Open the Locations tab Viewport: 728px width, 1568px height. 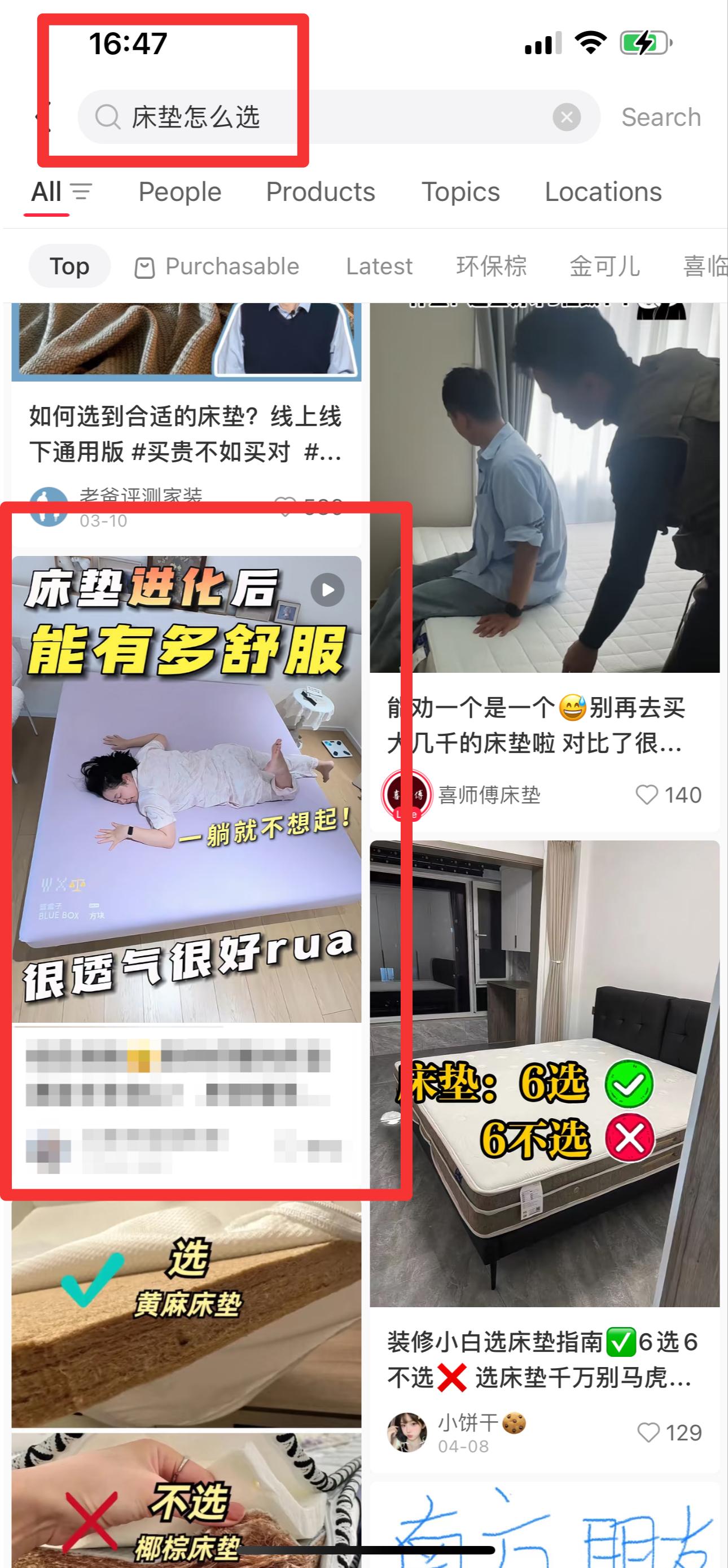[603, 192]
